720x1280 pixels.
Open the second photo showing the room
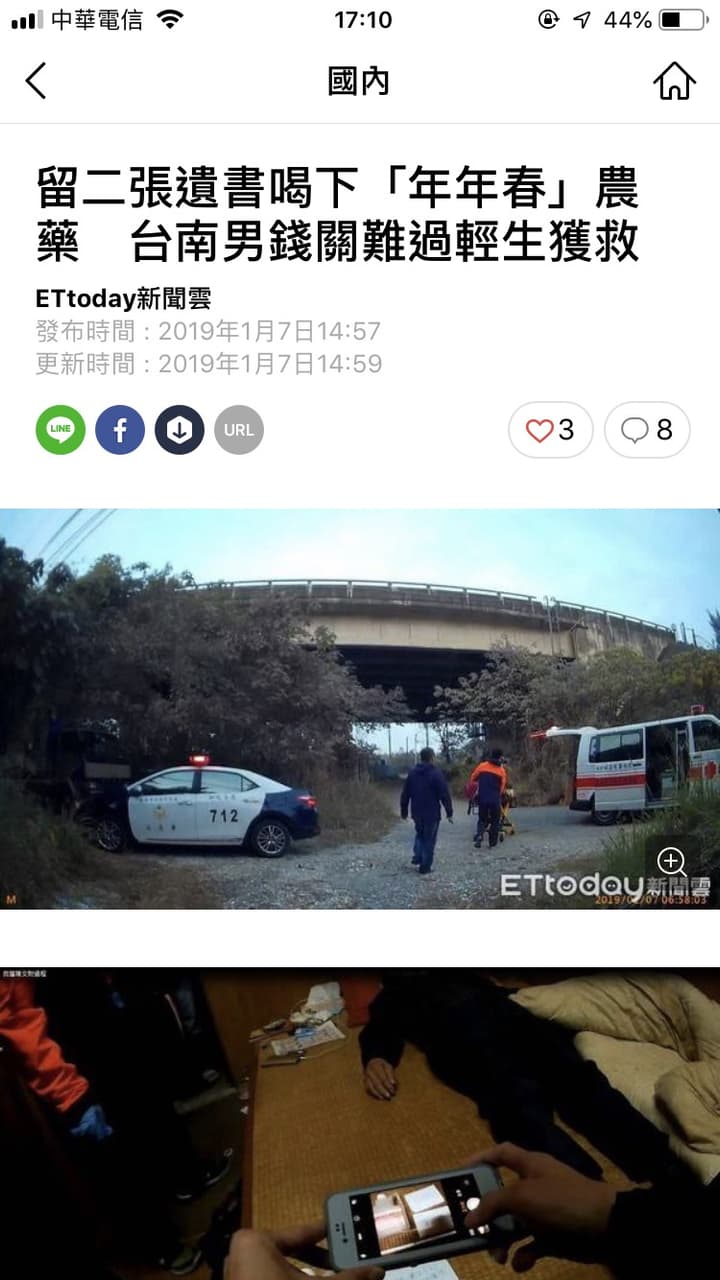click(x=360, y=1123)
